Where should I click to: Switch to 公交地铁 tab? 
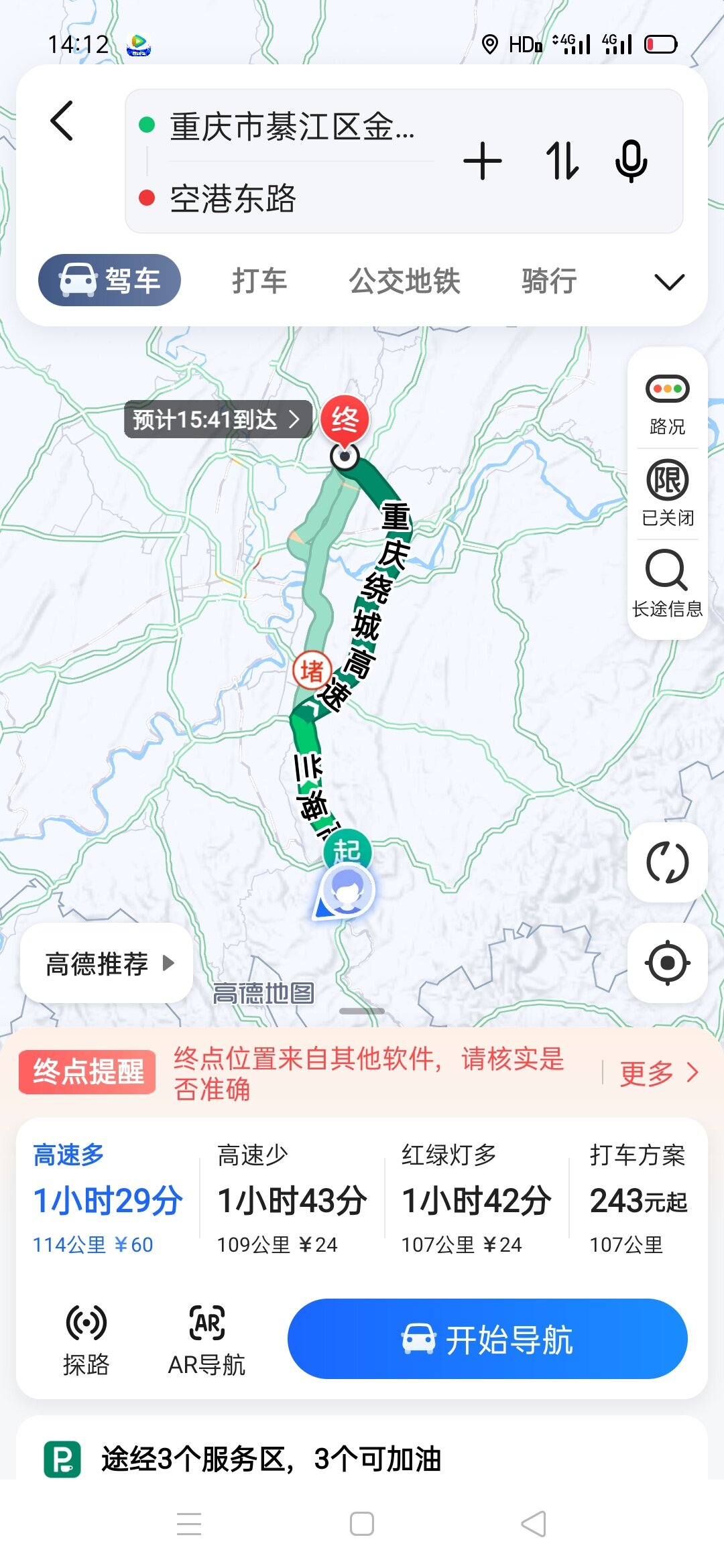point(404,280)
